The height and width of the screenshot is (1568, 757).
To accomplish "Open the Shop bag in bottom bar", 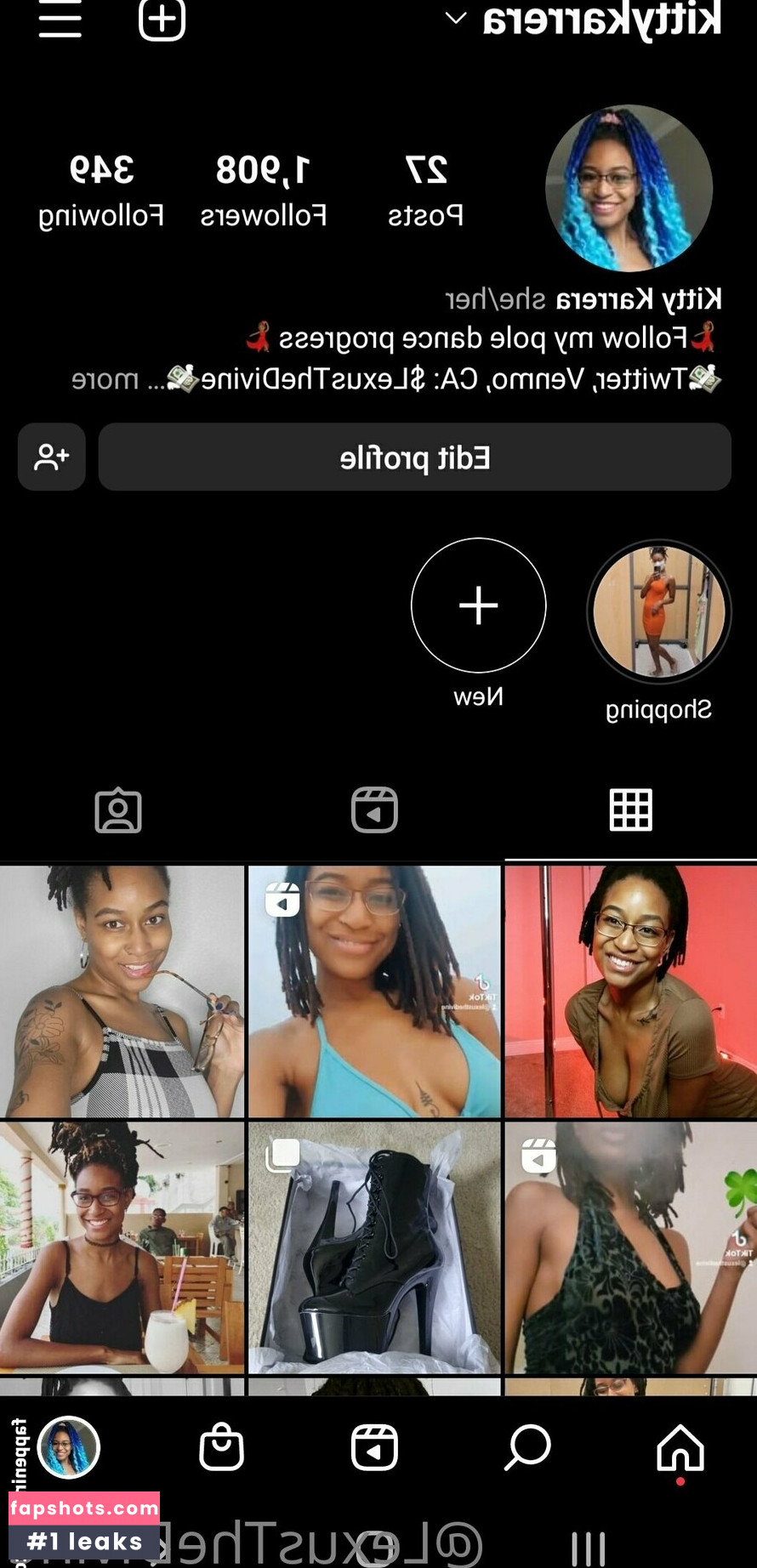I will [221, 1446].
